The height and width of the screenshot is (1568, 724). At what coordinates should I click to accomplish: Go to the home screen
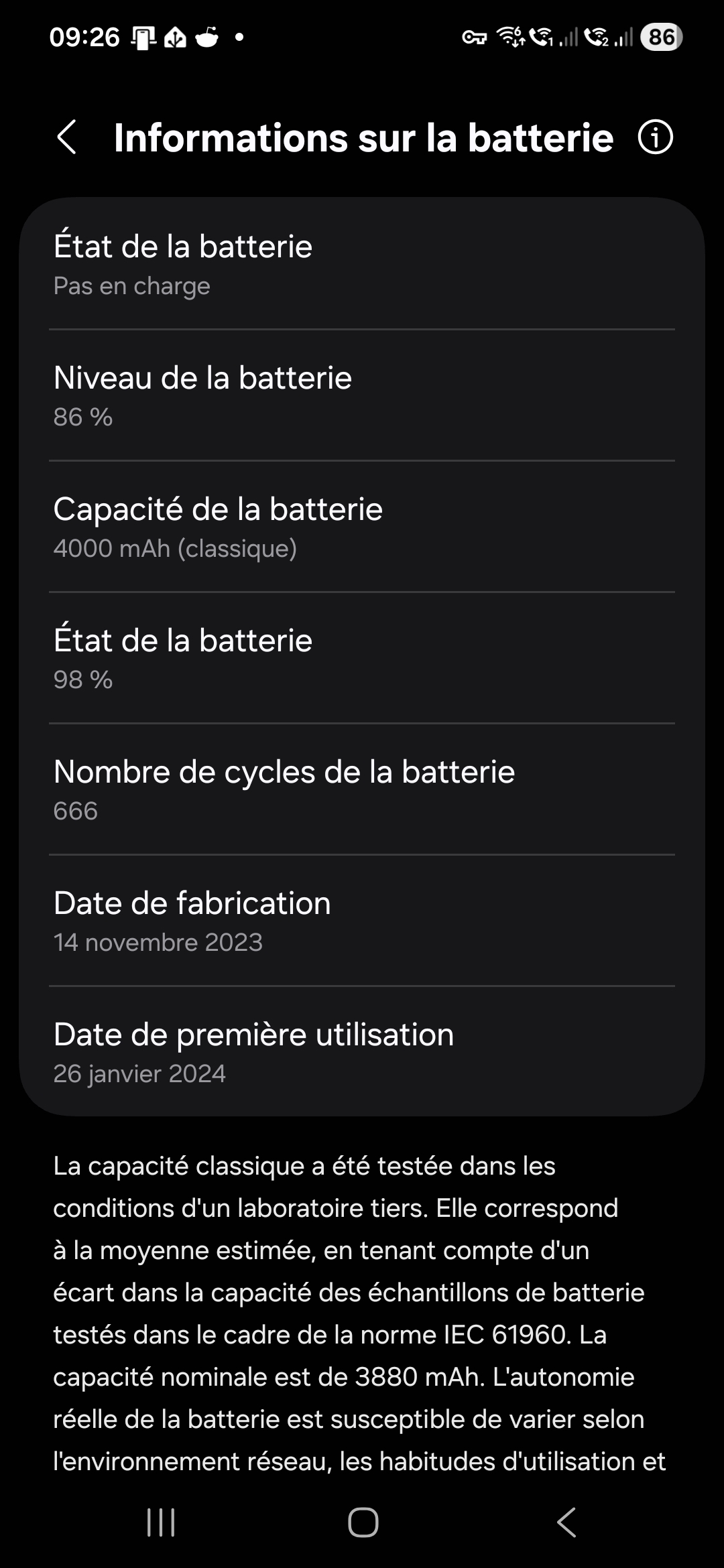coord(363,1522)
